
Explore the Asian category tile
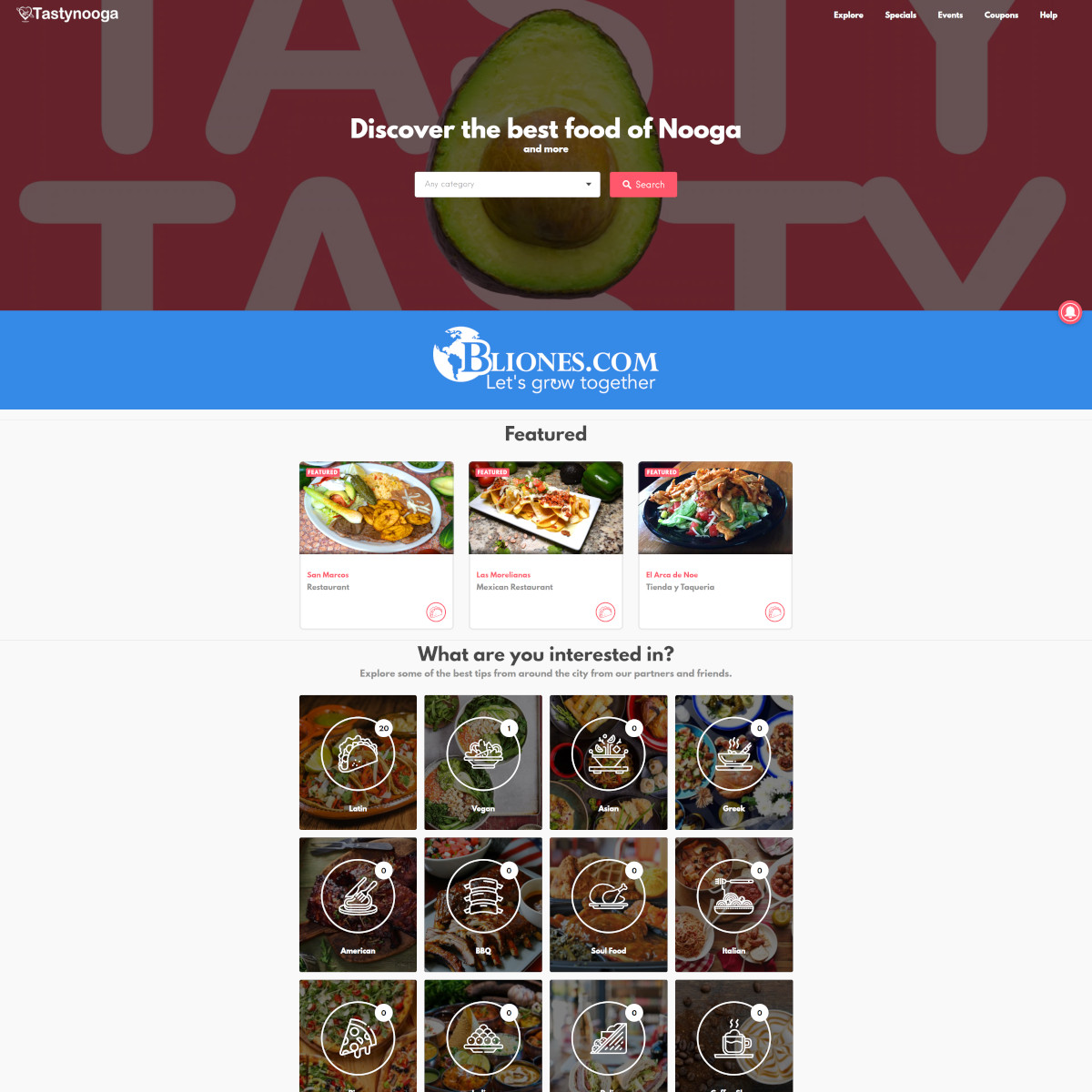click(x=608, y=762)
